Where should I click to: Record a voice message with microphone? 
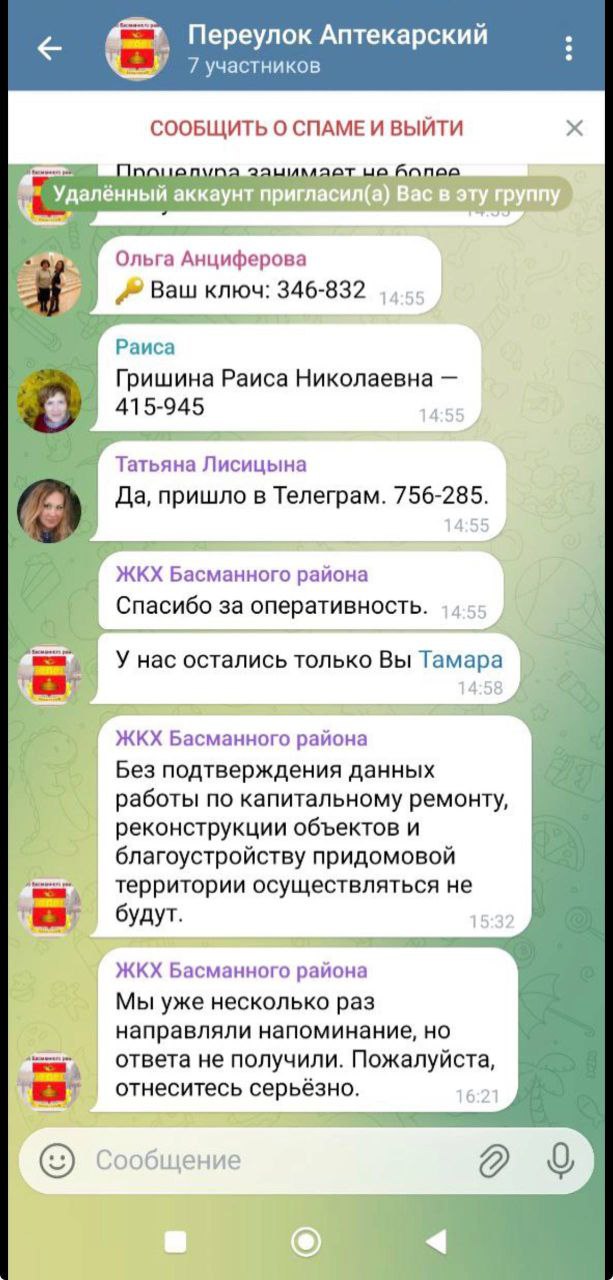(561, 1160)
